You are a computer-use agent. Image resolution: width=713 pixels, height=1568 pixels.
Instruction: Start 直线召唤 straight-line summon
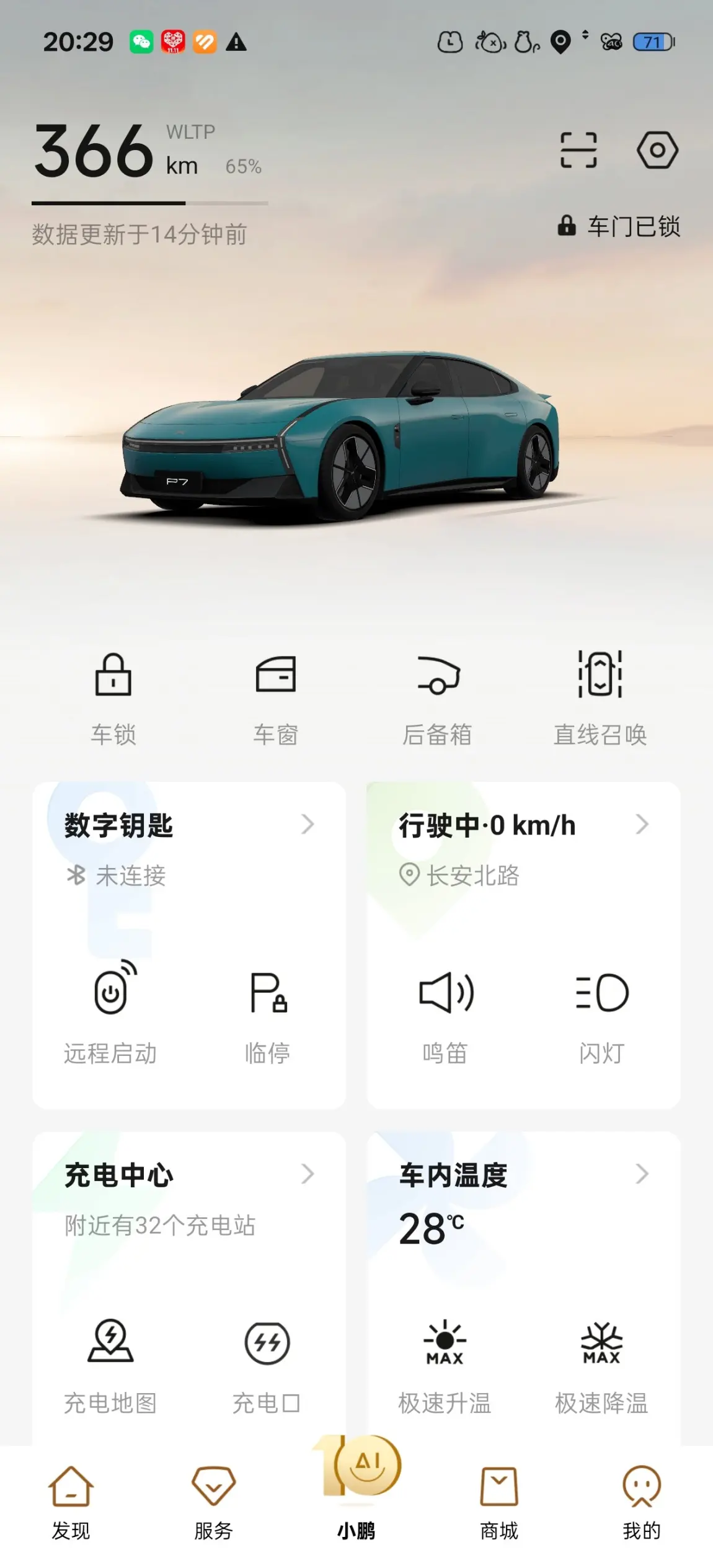coord(600,698)
